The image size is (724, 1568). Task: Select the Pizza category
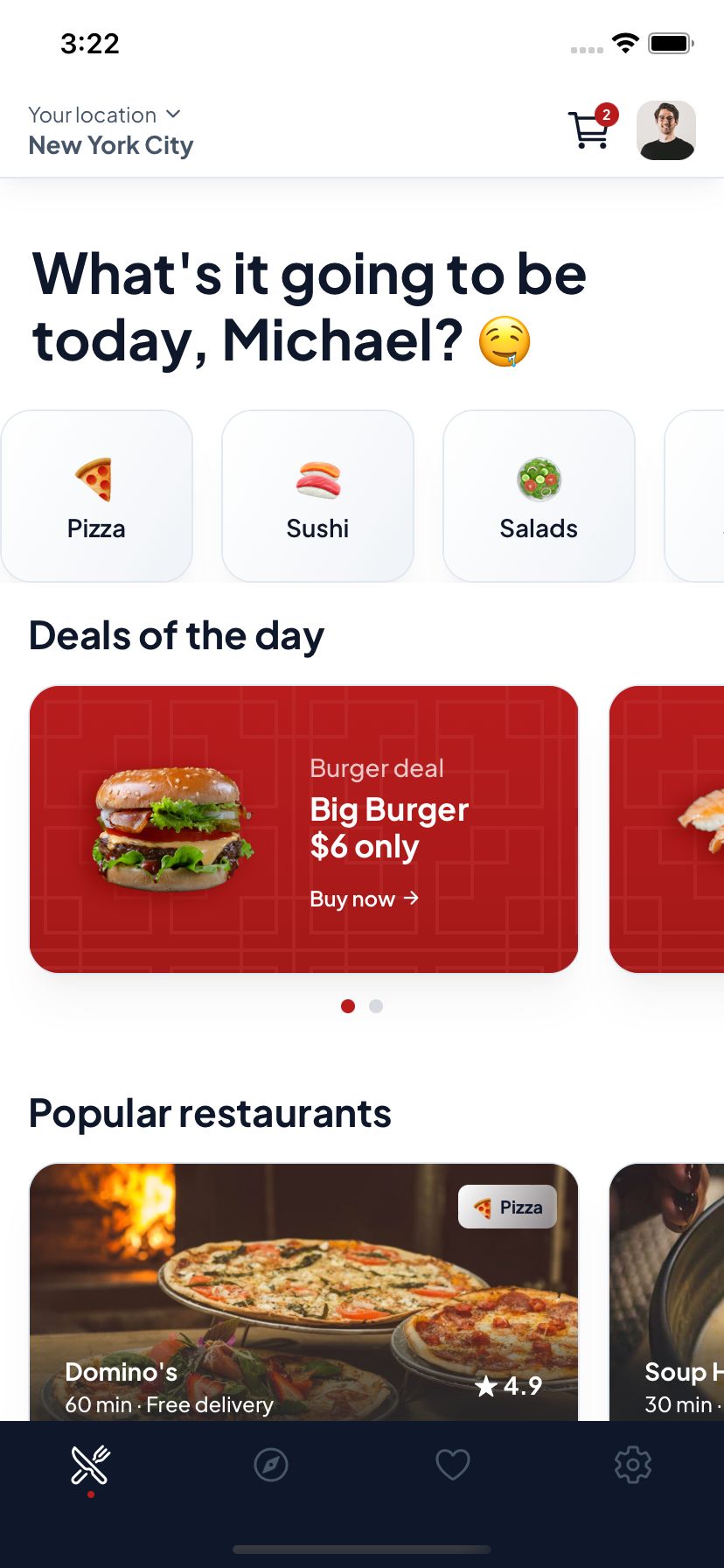[96, 495]
